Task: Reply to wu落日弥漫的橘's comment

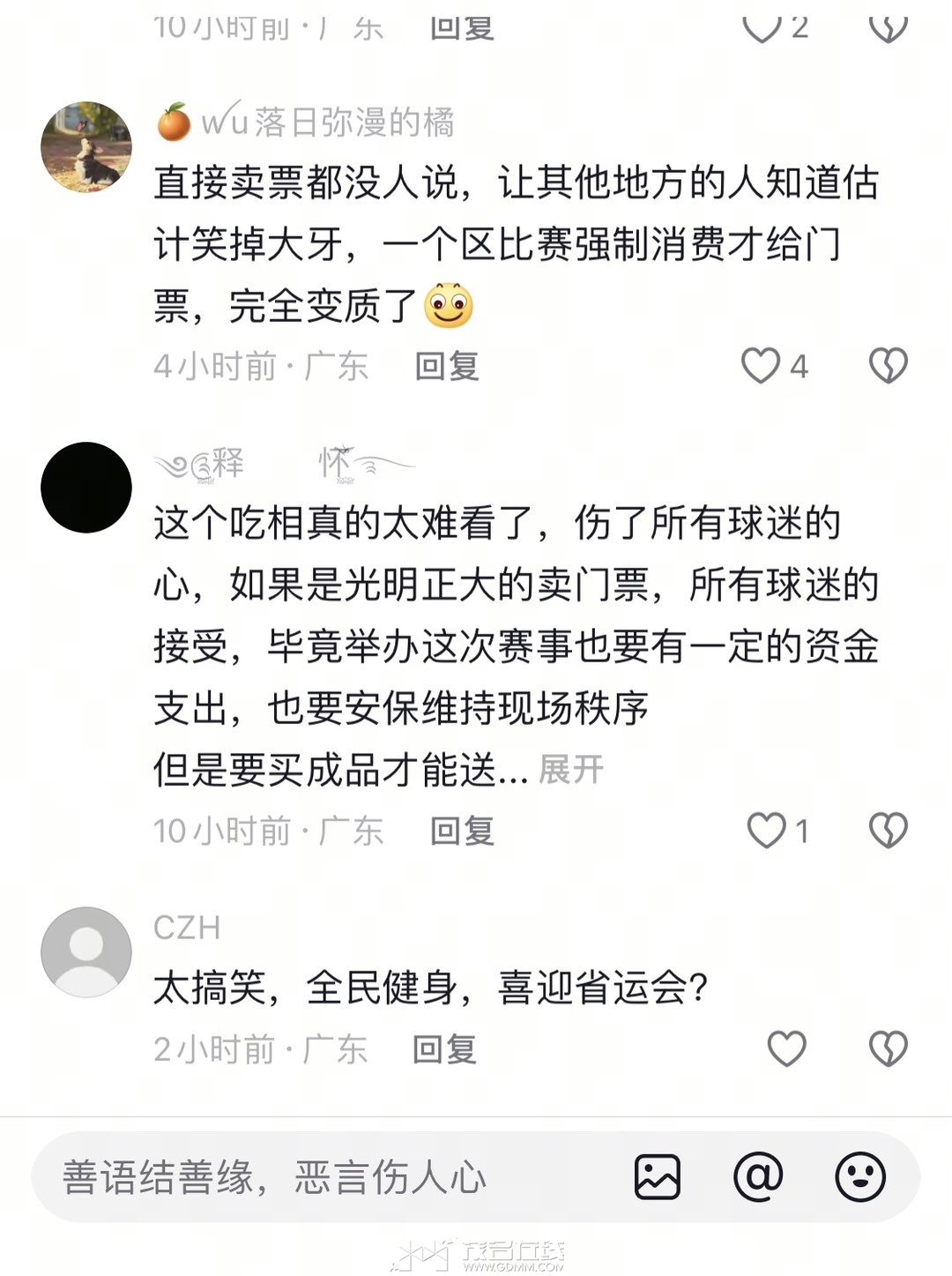Action: click(447, 366)
